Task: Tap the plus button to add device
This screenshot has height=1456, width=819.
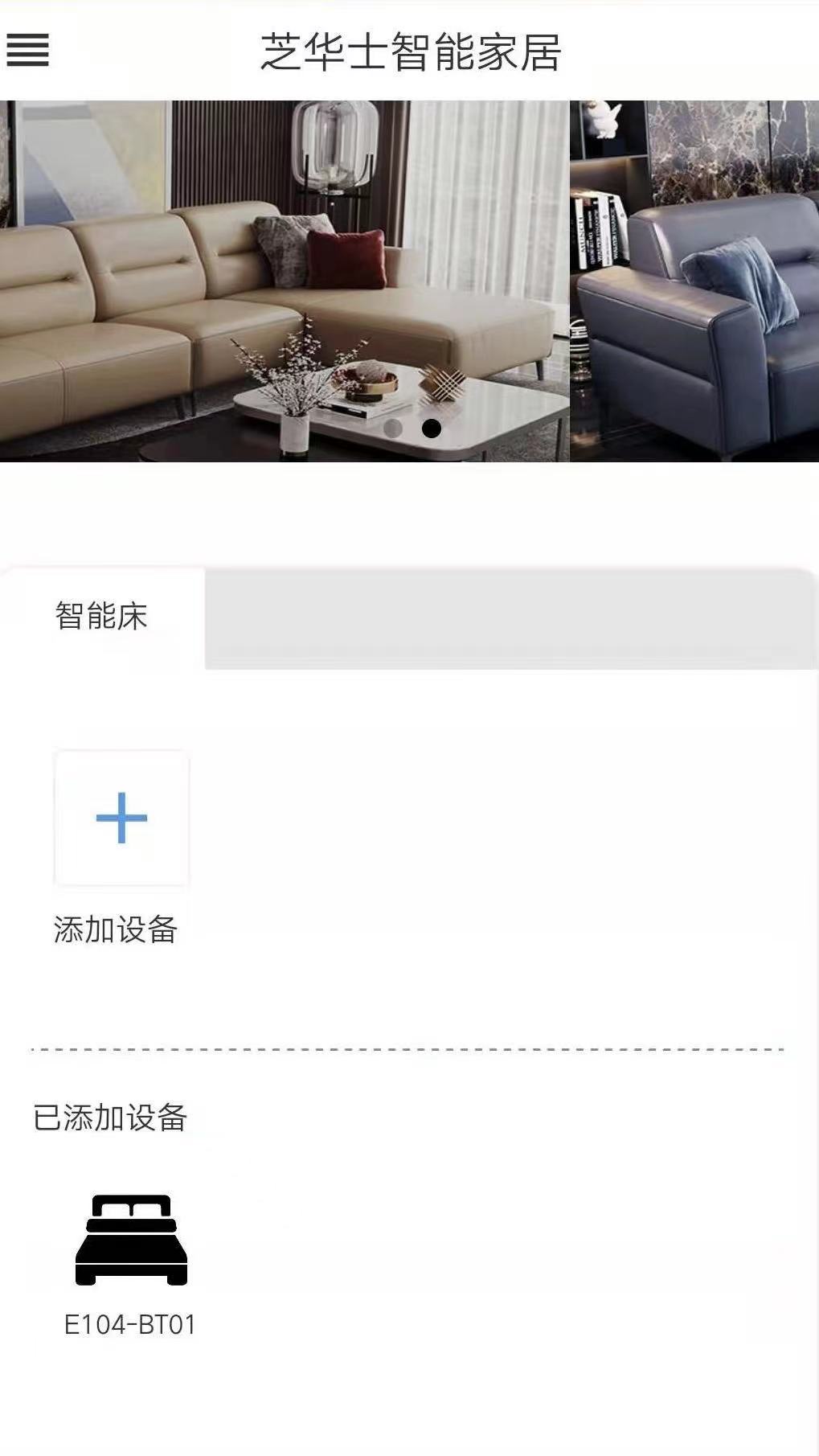Action: (121, 818)
